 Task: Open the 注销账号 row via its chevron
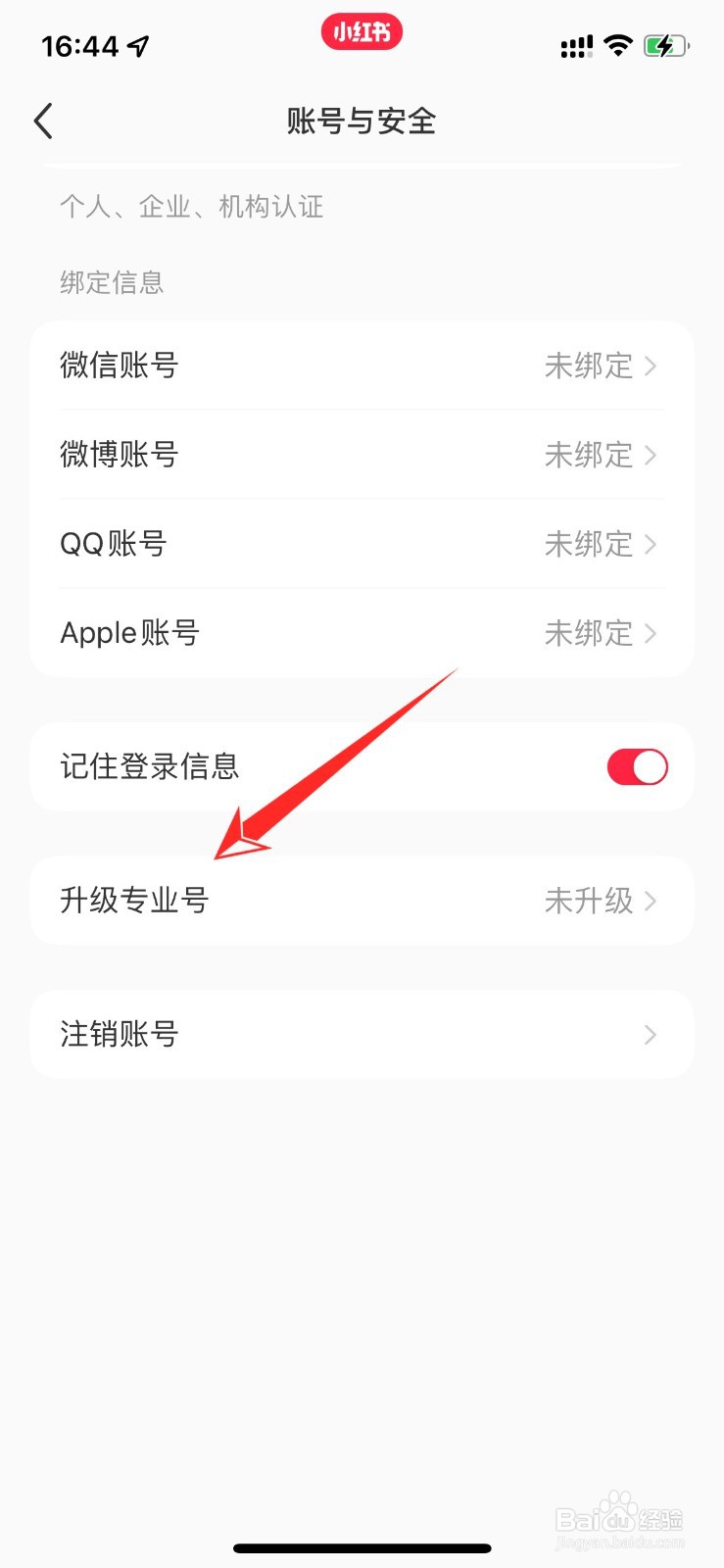[x=650, y=1034]
